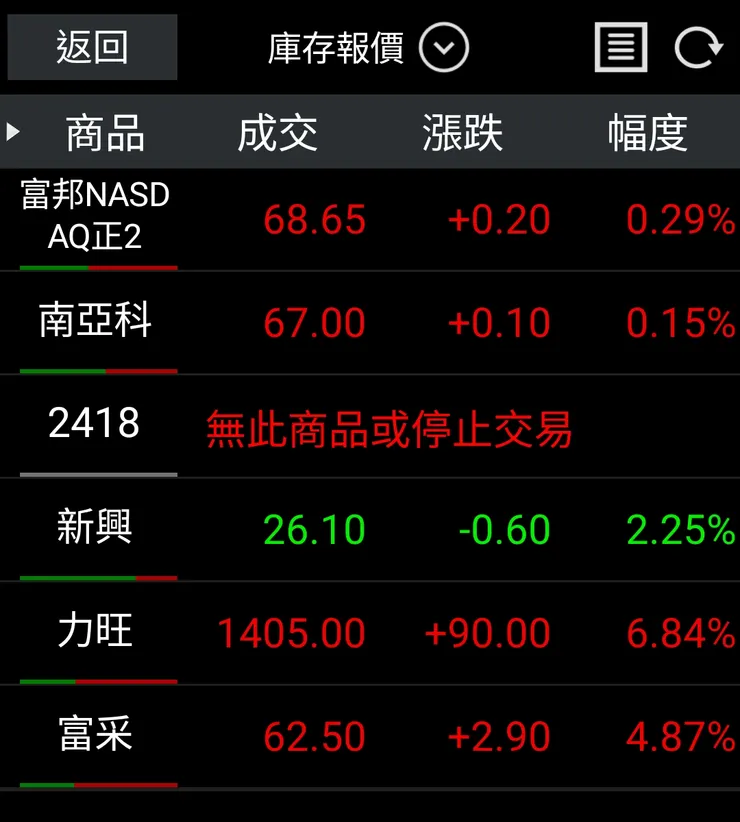Click the small play triangle beside 商品 header
This screenshot has height=822, width=740.
10,131
